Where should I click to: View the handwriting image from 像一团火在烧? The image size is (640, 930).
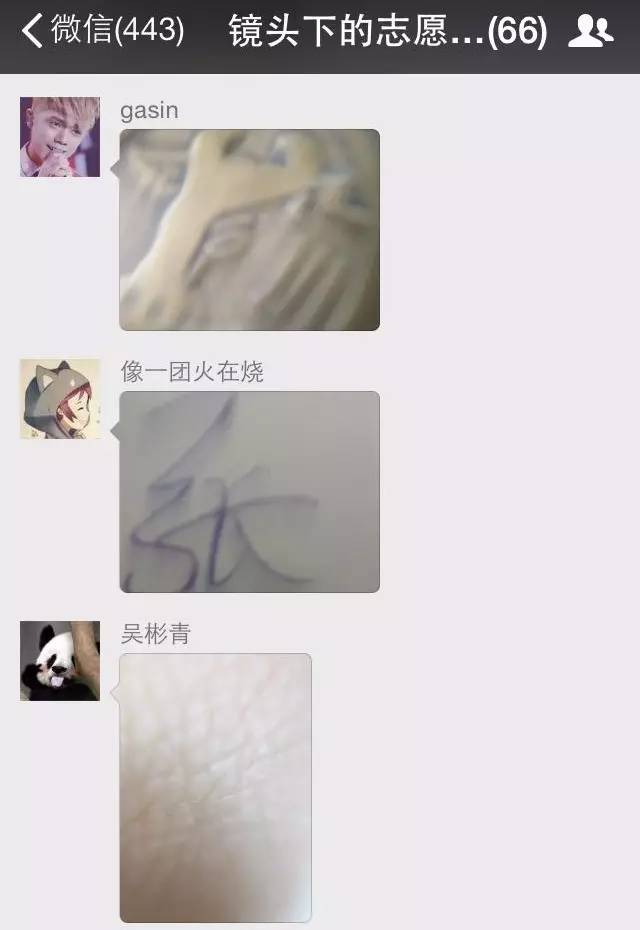coord(250,492)
